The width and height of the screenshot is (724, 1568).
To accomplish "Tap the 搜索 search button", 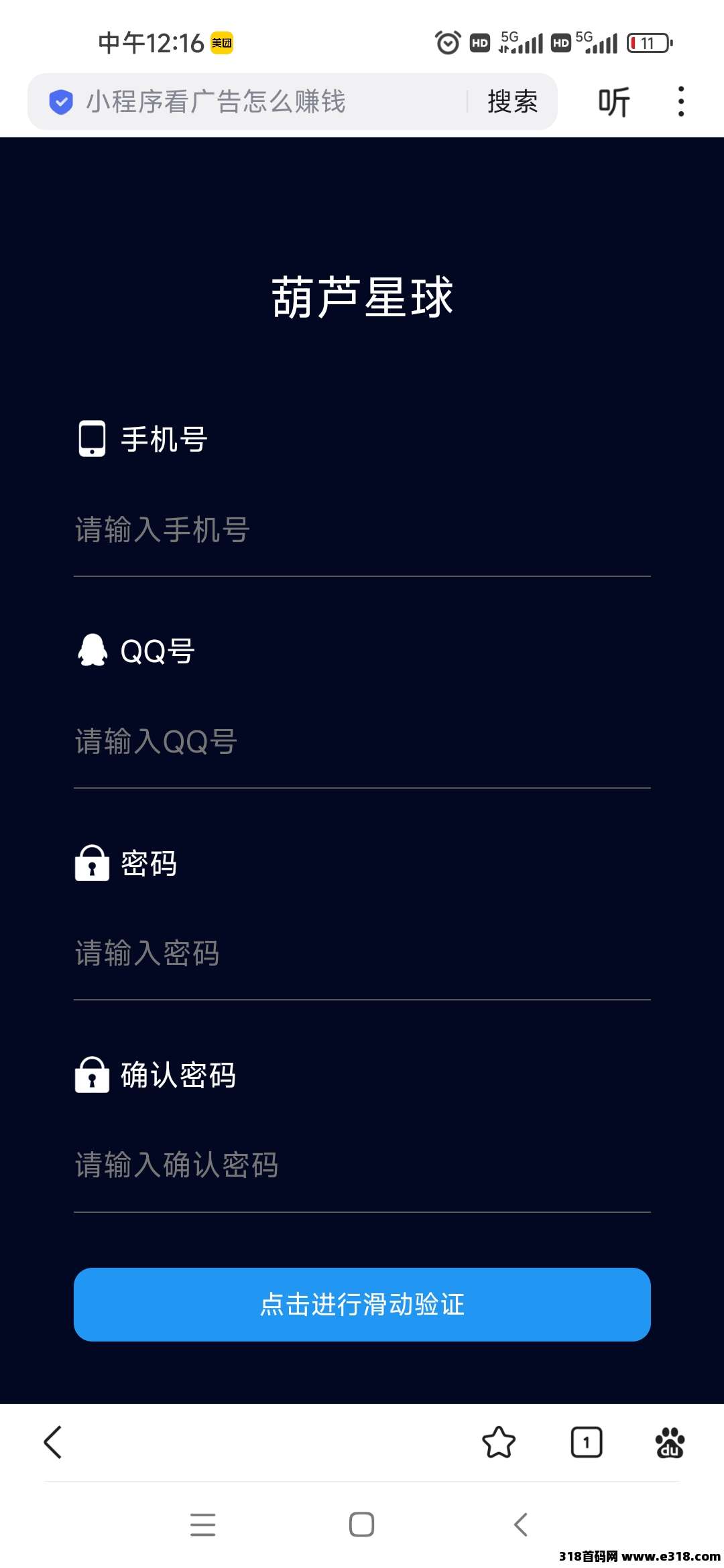I will [x=512, y=102].
